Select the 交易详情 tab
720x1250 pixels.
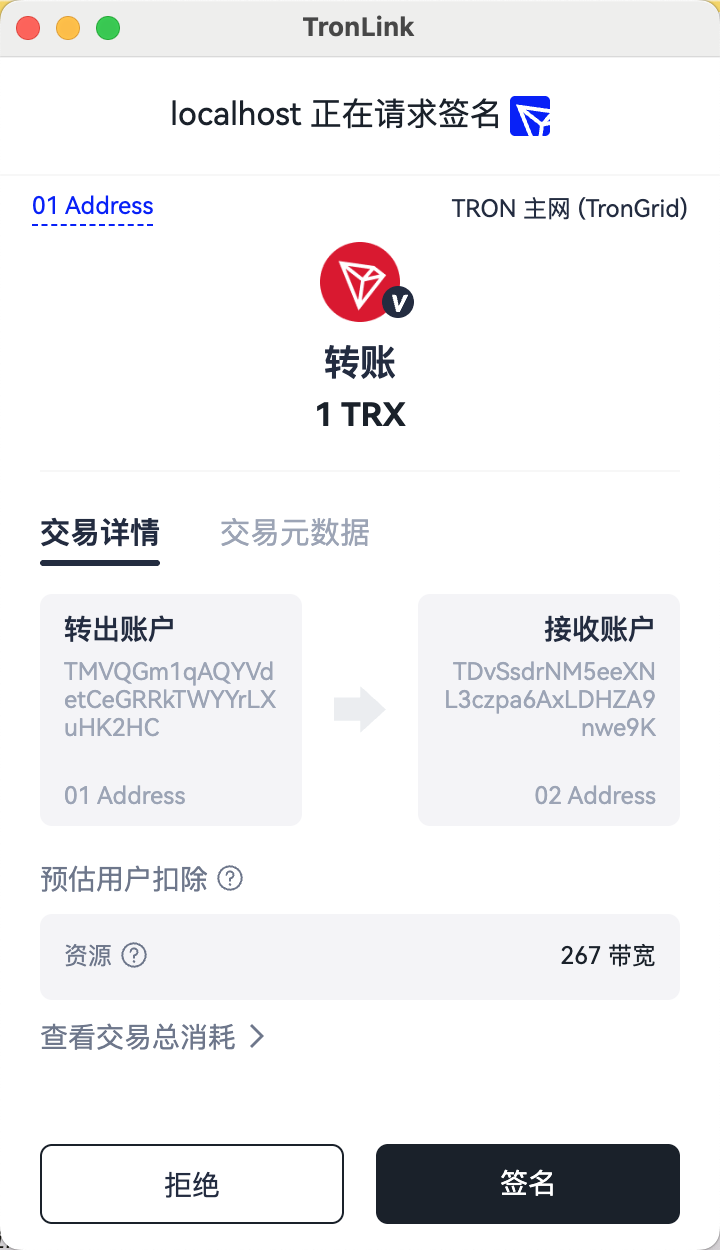pyautogui.click(x=99, y=533)
